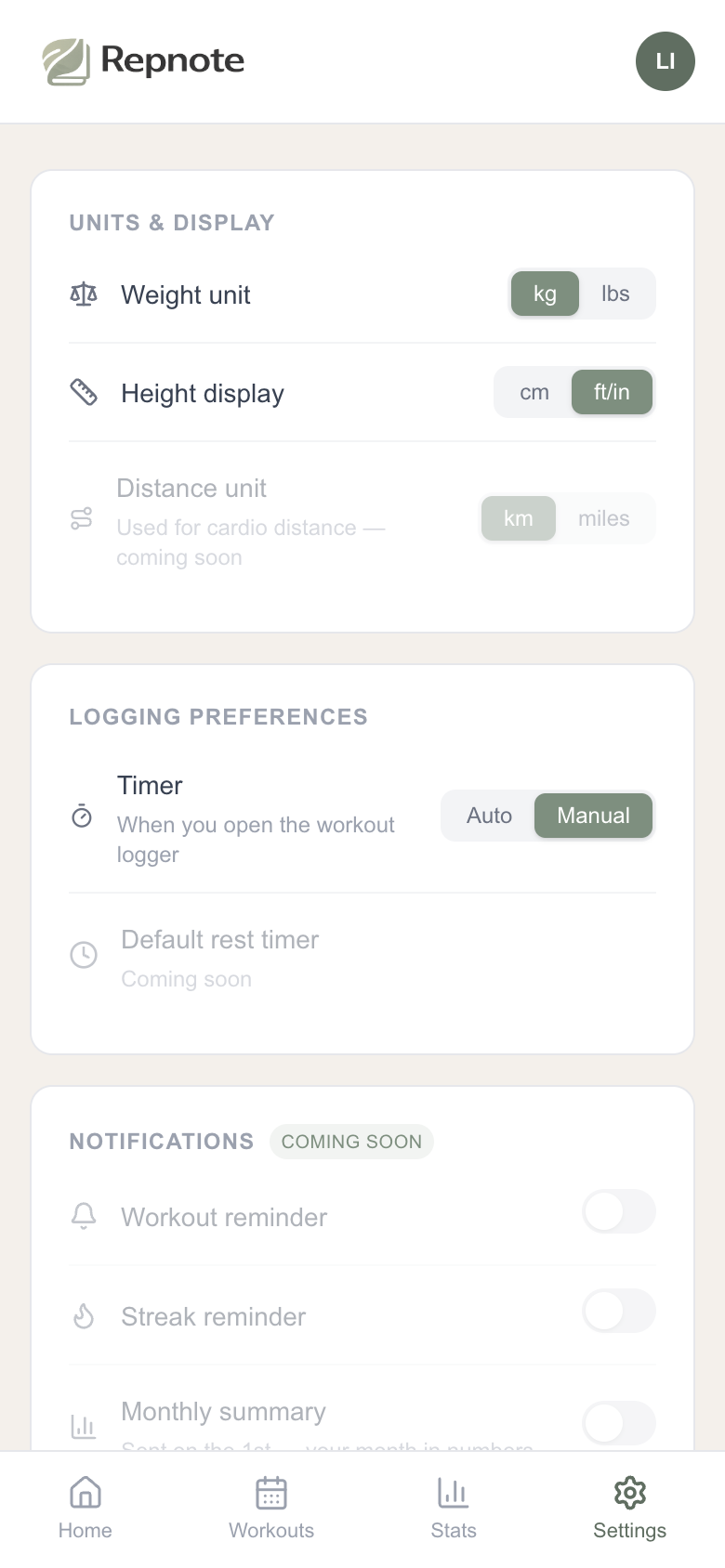Open the Workouts tab

tap(271, 1509)
